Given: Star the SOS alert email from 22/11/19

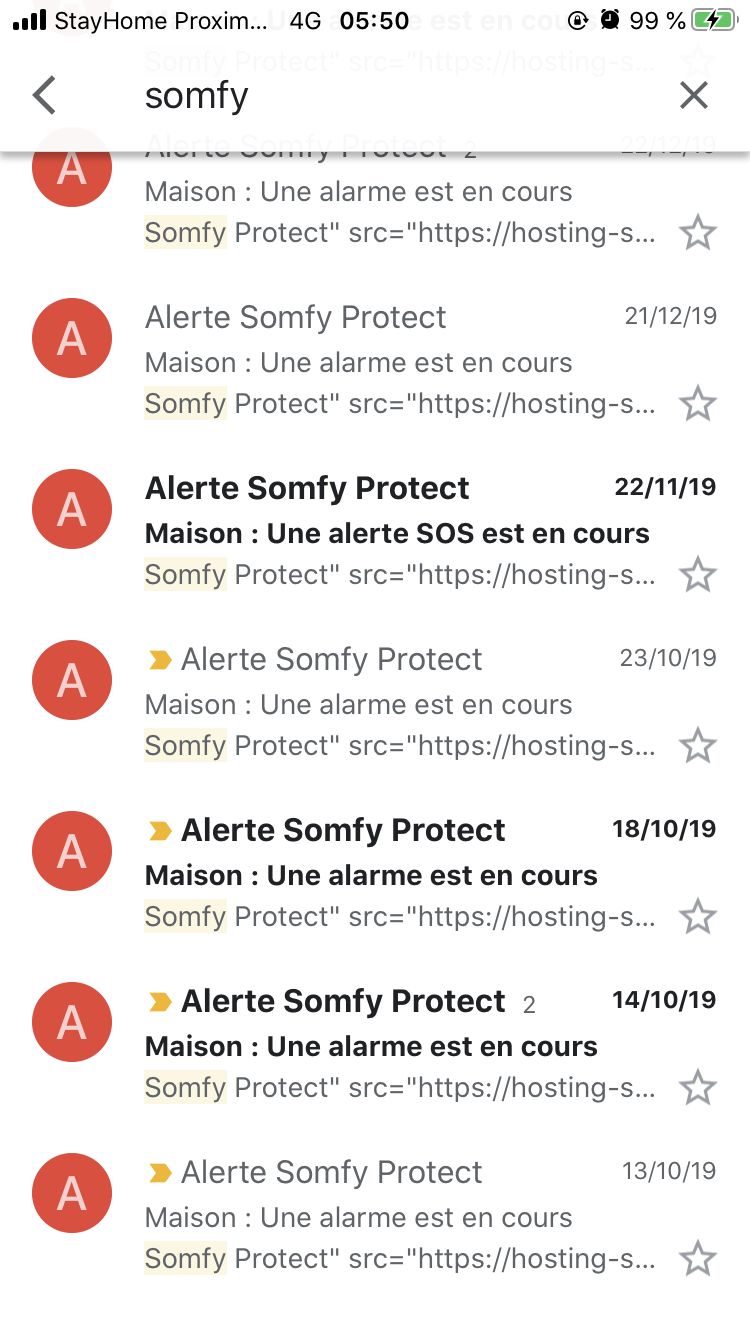Looking at the screenshot, I should [x=697, y=576].
